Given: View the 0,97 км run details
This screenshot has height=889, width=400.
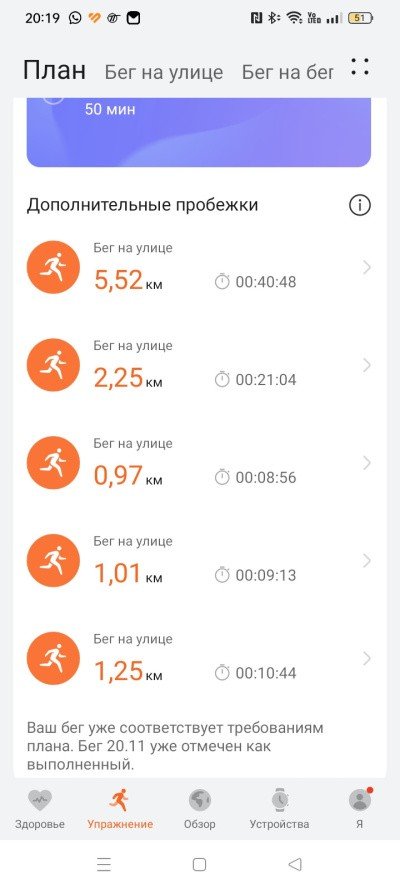Looking at the screenshot, I should pyautogui.click(x=199, y=463).
